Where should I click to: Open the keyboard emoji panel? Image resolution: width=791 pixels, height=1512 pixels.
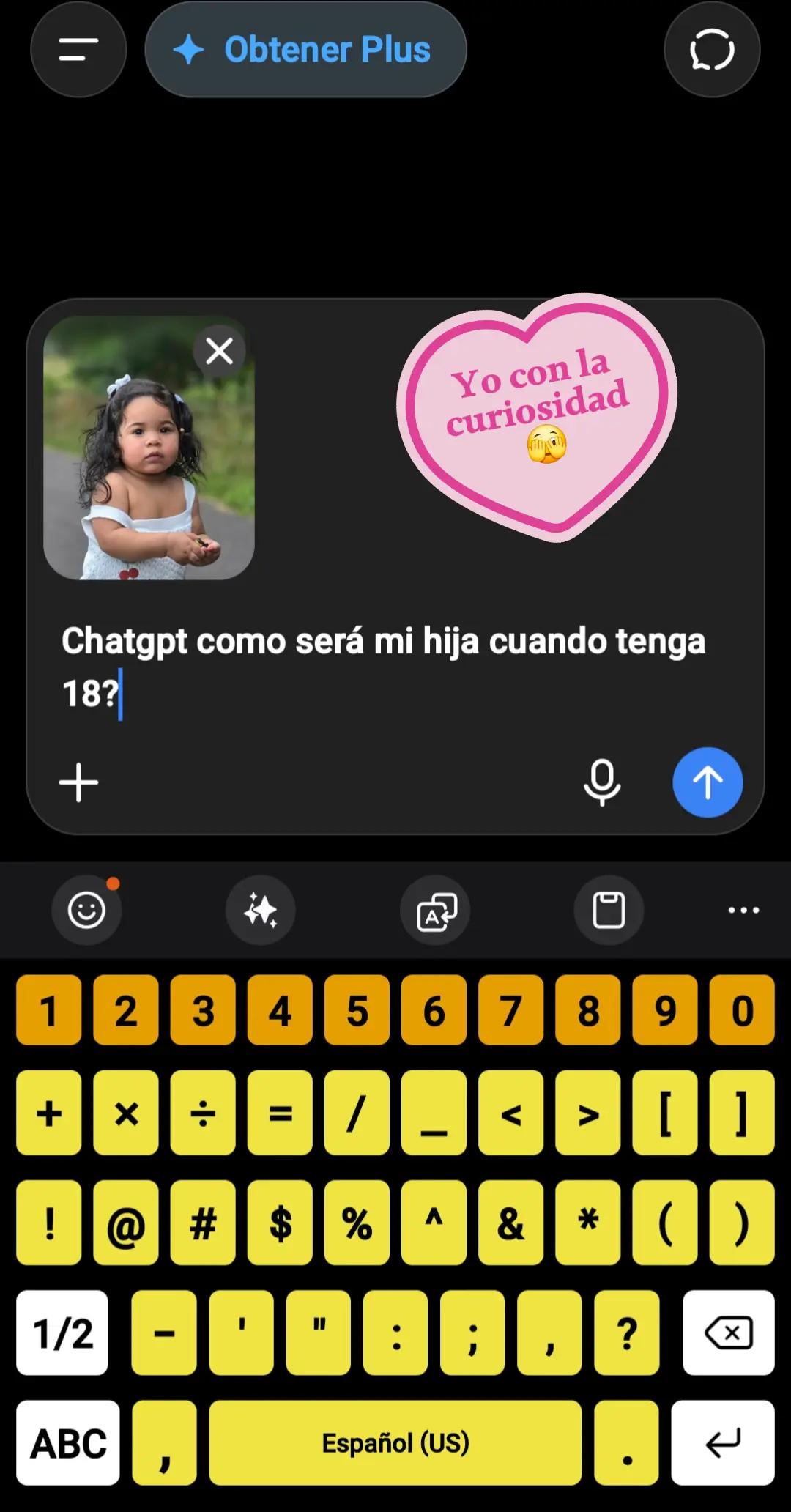pos(86,910)
